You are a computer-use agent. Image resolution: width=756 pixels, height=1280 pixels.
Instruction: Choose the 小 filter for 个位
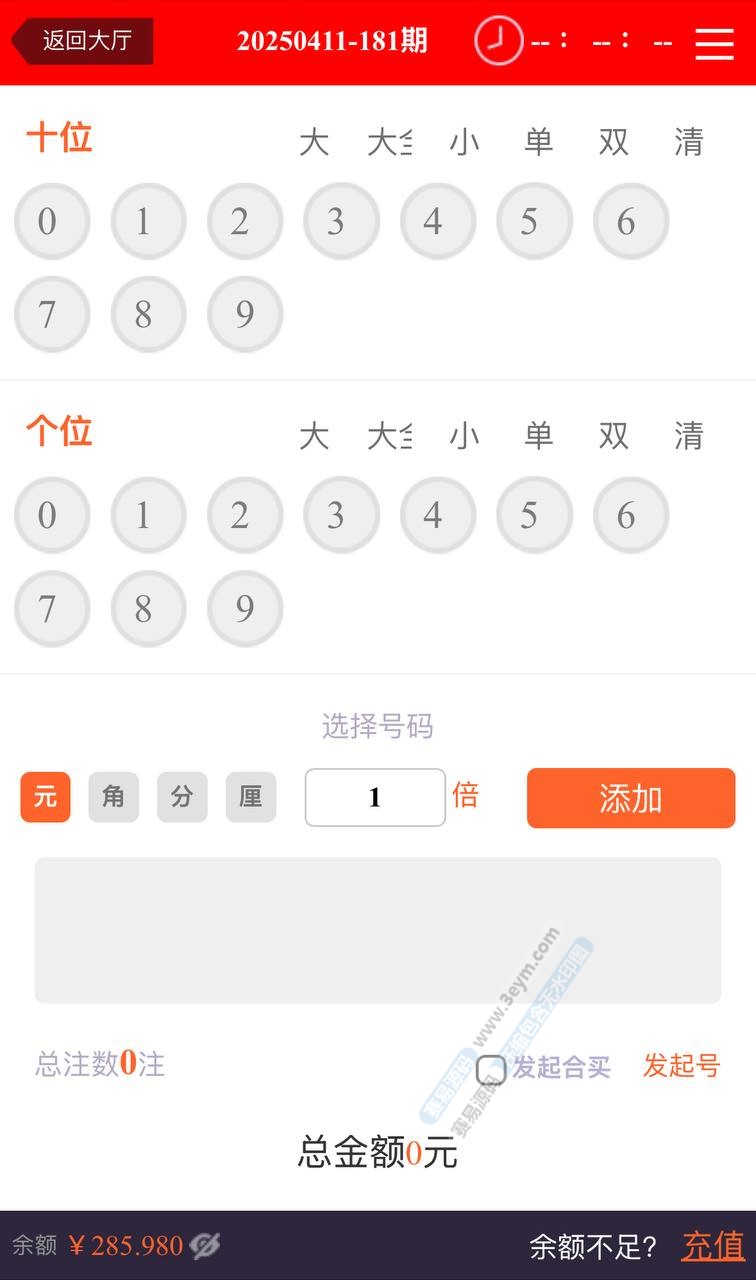tap(464, 437)
